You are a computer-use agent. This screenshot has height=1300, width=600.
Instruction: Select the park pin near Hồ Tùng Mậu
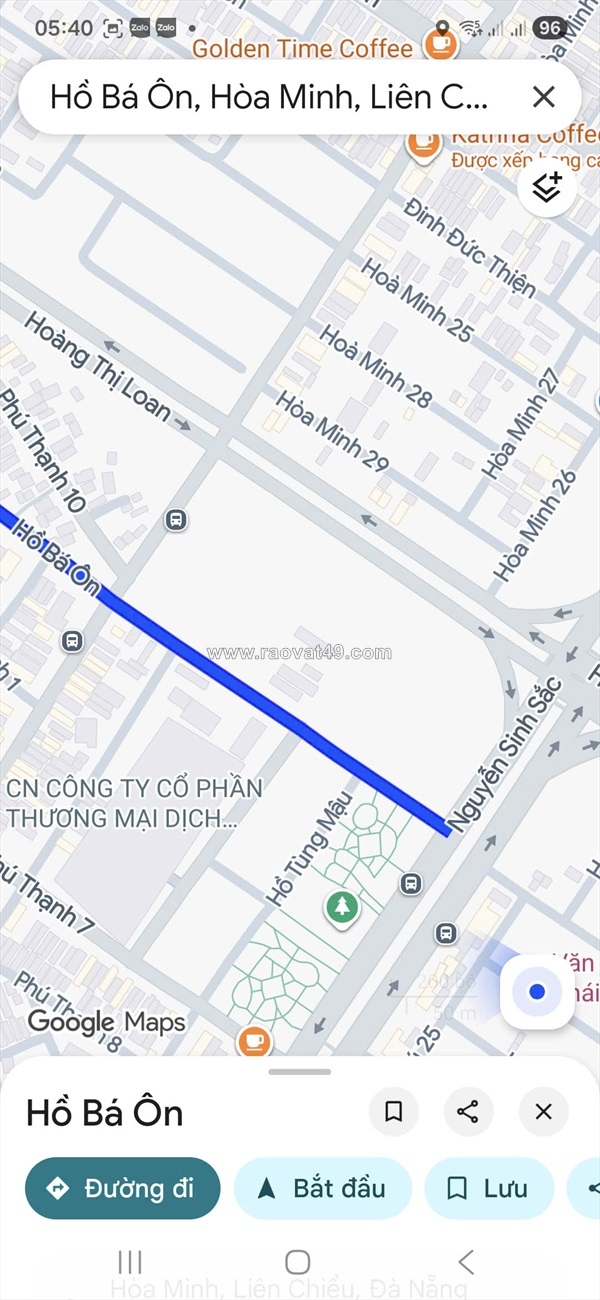coord(343,907)
